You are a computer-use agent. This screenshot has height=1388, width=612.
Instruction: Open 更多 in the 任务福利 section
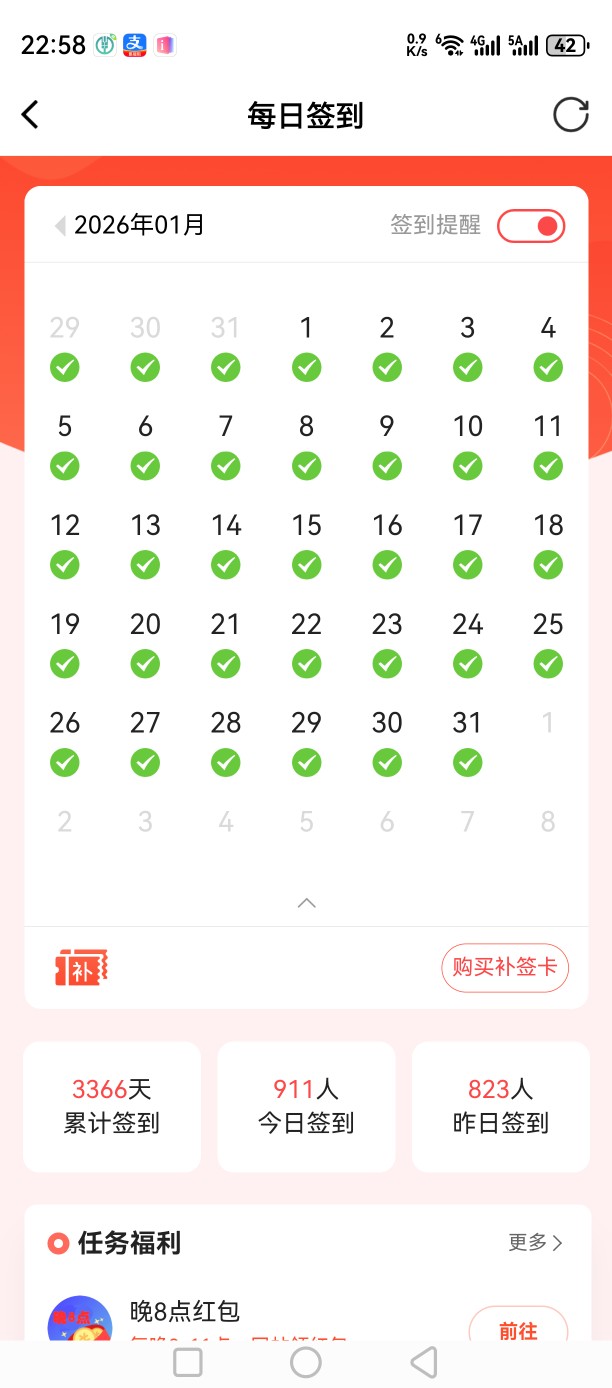pyautogui.click(x=536, y=1243)
